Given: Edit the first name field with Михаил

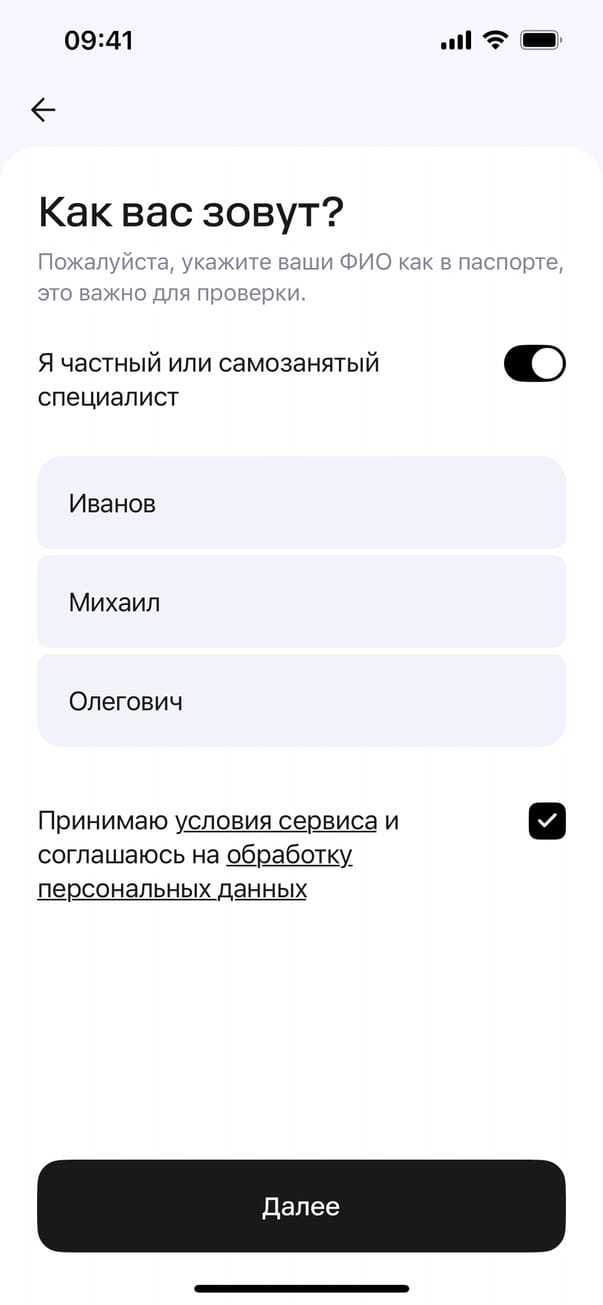Looking at the screenshot, I should (x=301, y=602).
